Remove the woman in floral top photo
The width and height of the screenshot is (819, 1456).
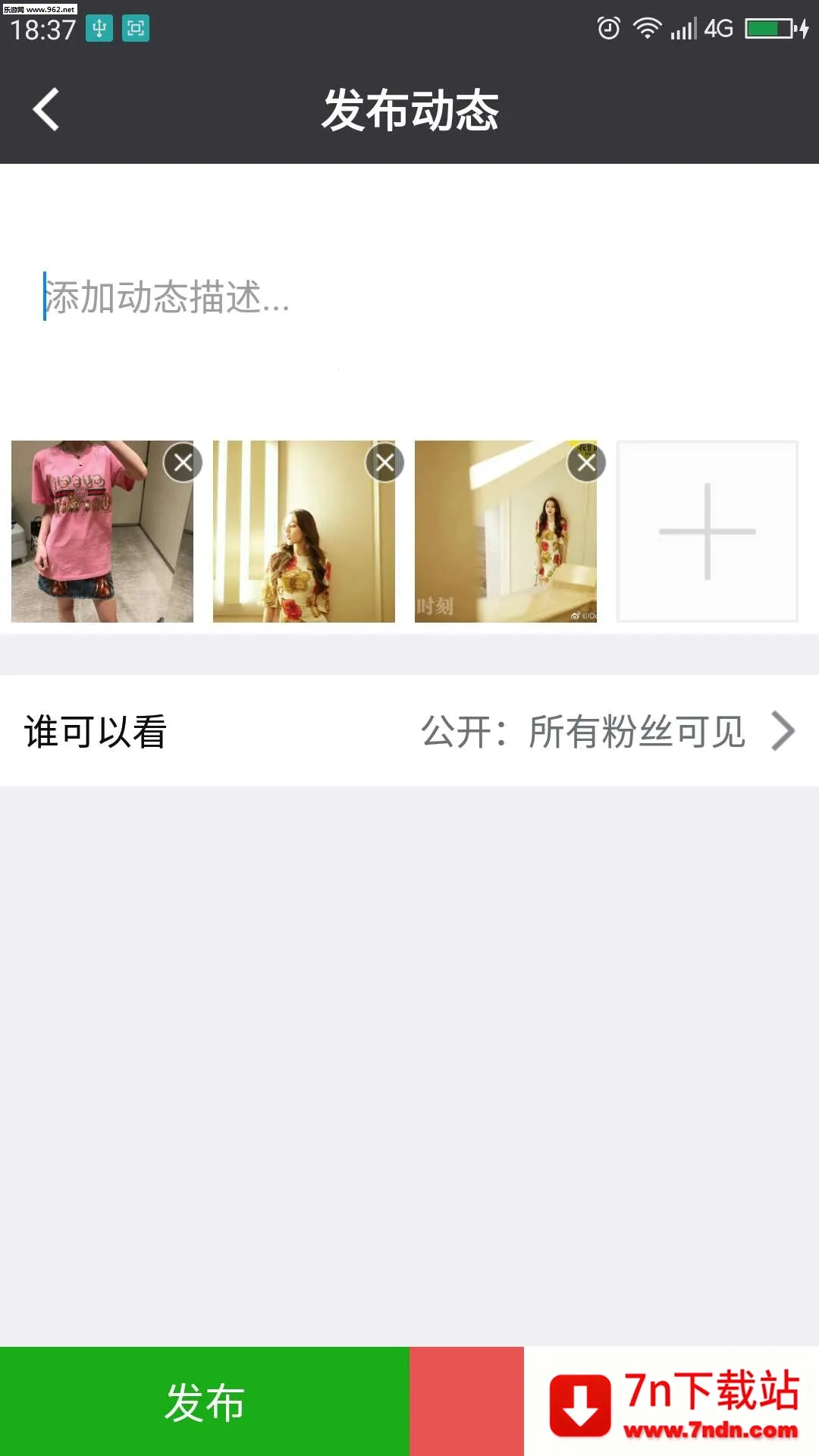click(x=384, y=462)
